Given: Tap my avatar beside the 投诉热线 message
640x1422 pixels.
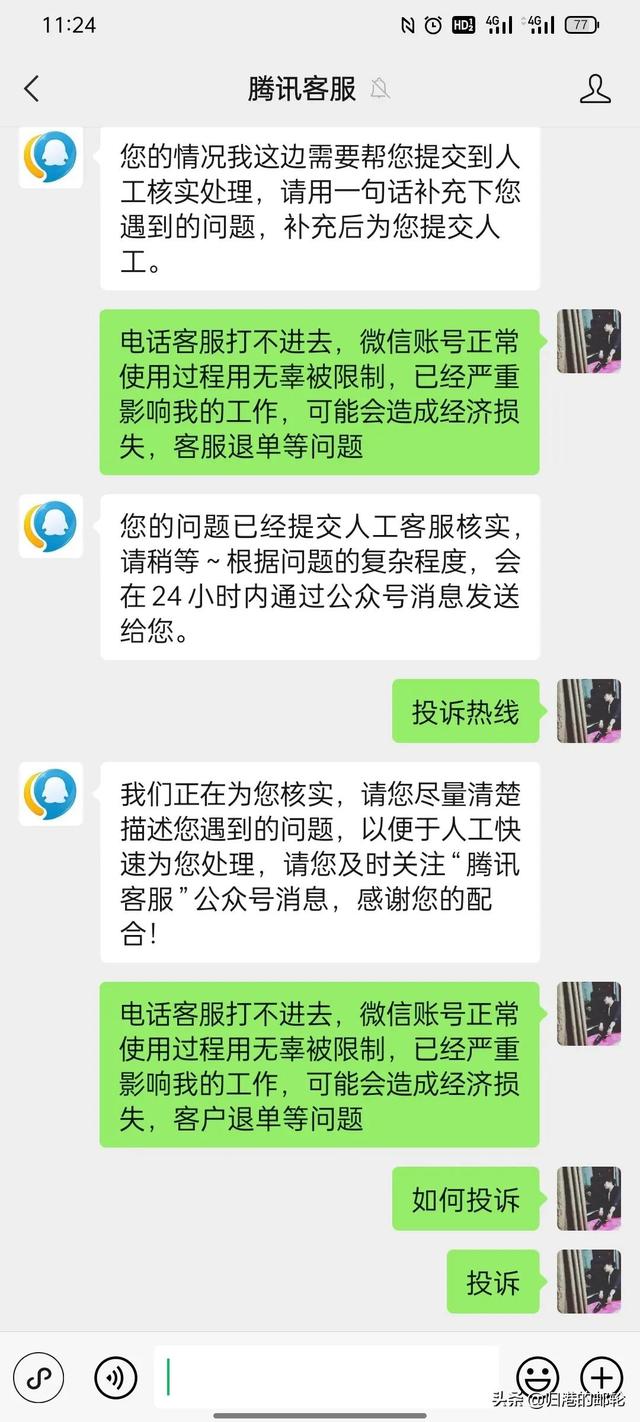Looking at the screenshot, I should pyautogui.click(x=589, y=711).
